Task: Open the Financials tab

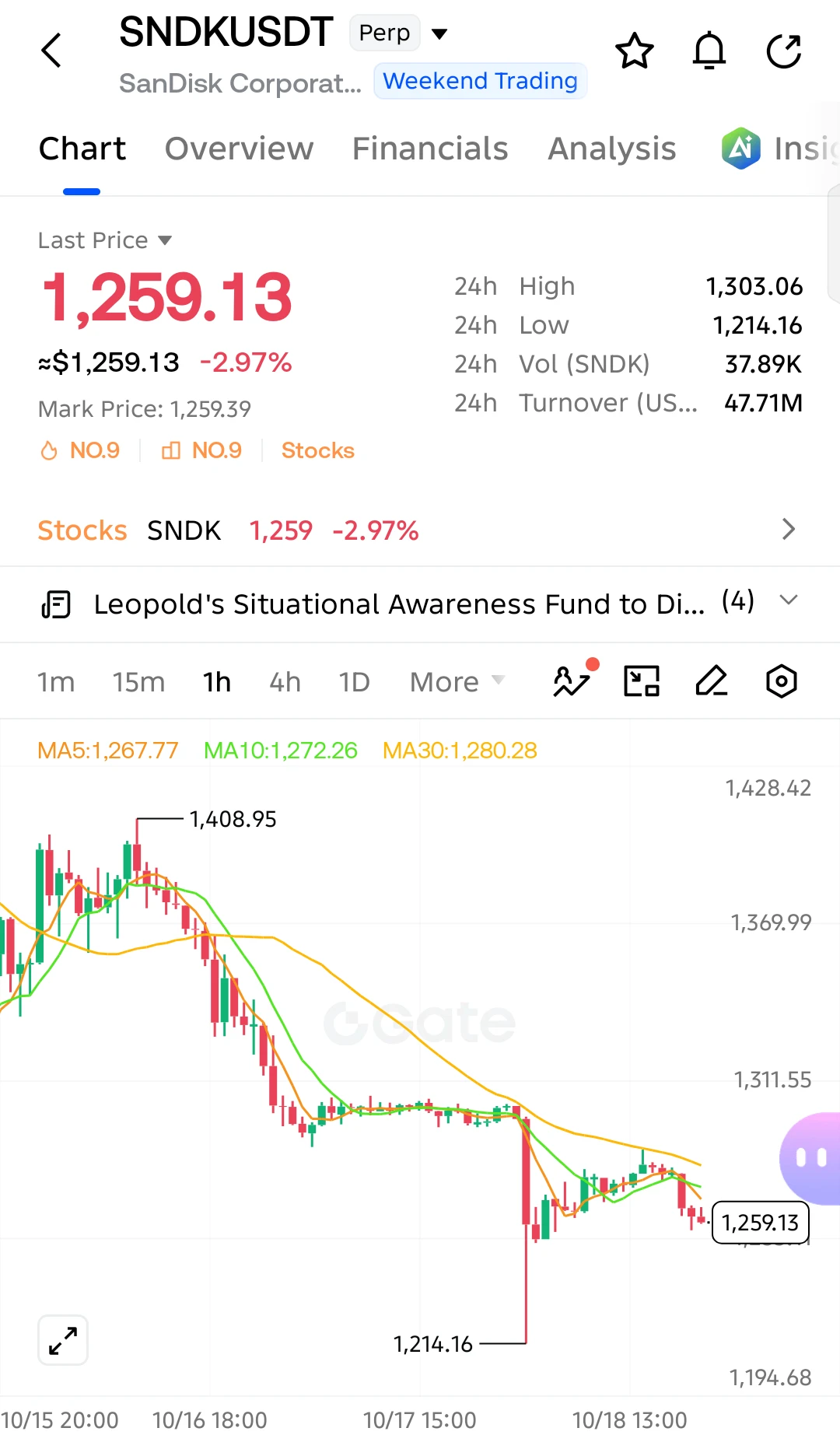Action: pyautogui.click(x=430, y=149)
